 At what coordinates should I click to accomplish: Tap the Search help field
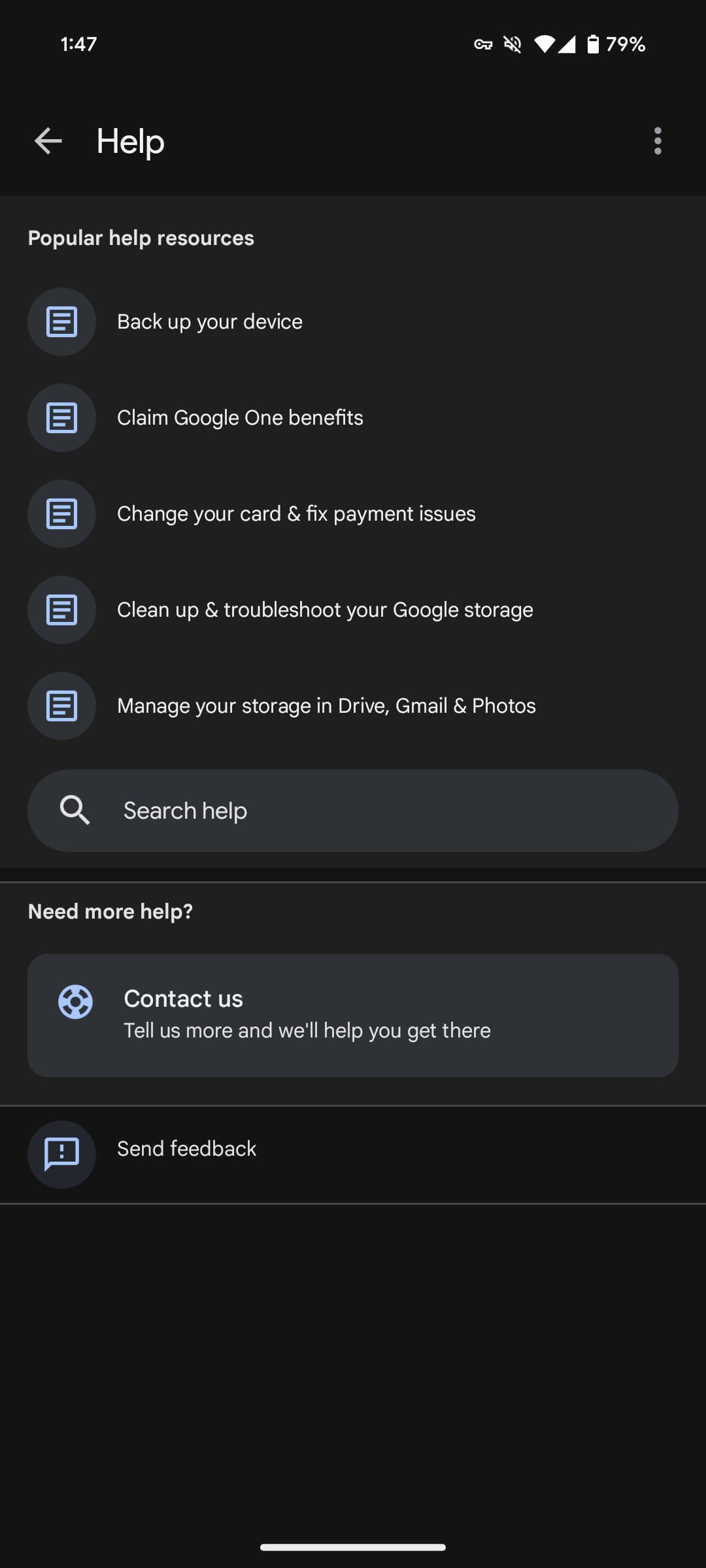353,811
